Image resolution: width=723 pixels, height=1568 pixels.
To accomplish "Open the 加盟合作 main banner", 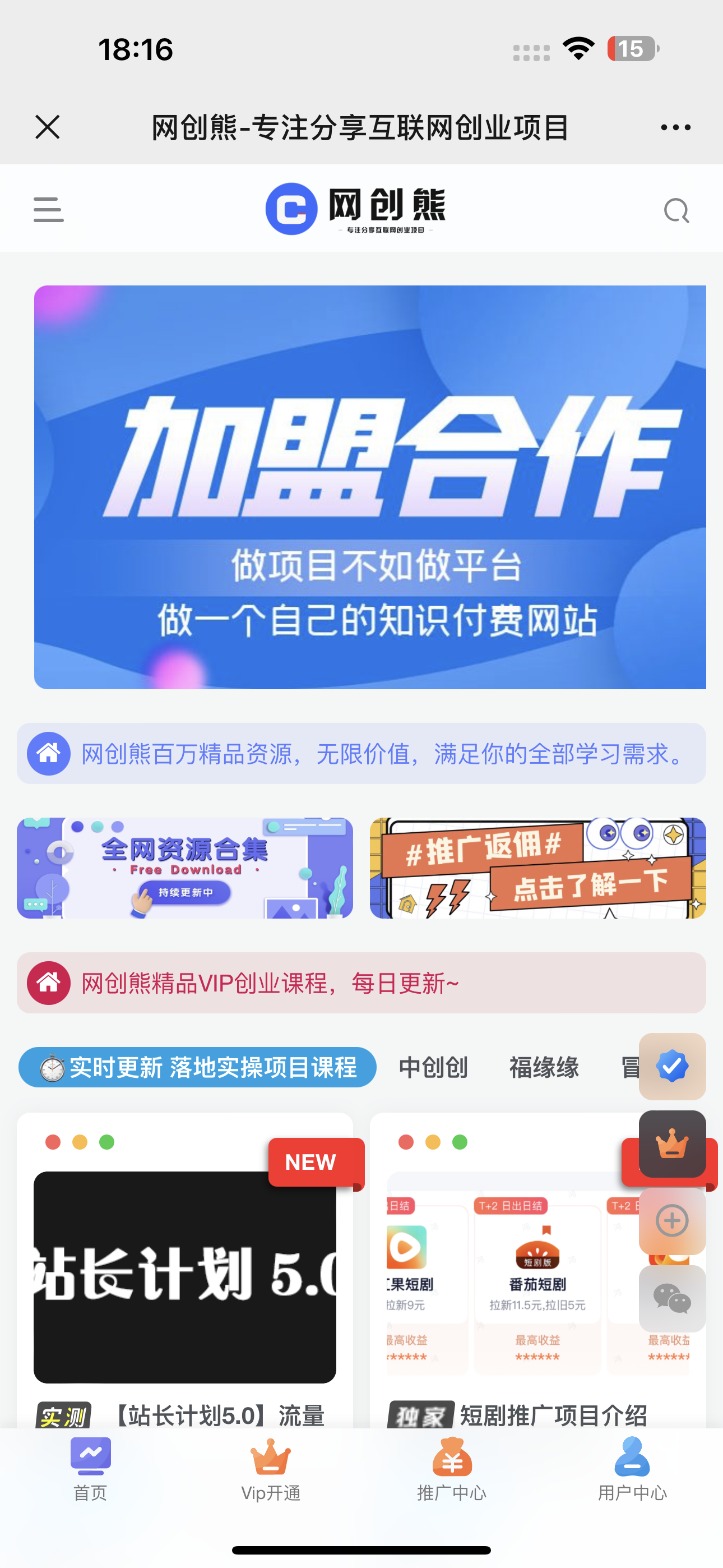I will [361, 487].
